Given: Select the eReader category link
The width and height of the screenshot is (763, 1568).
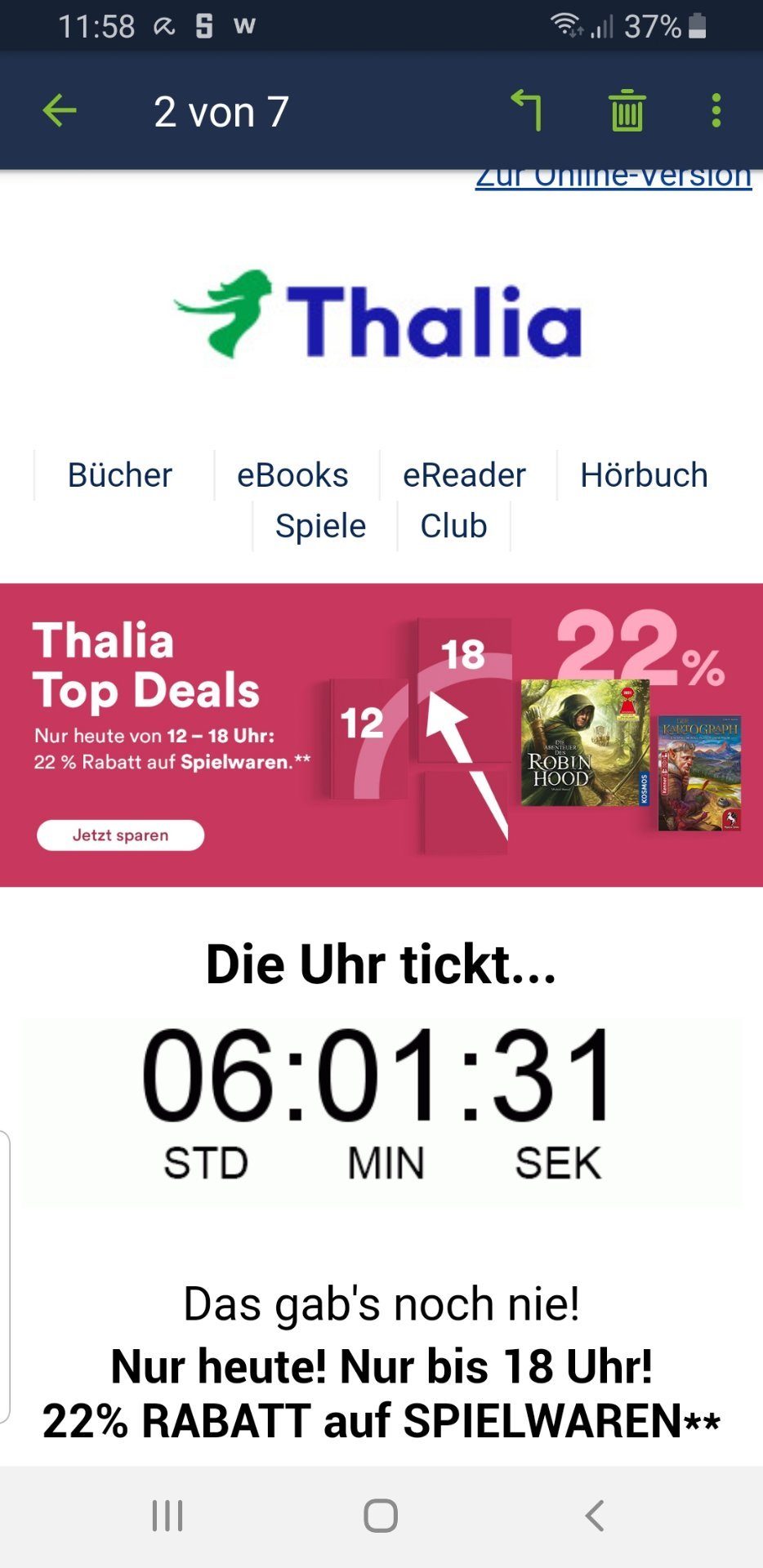Looking at the screenshot, I should [x=464, y=475].
